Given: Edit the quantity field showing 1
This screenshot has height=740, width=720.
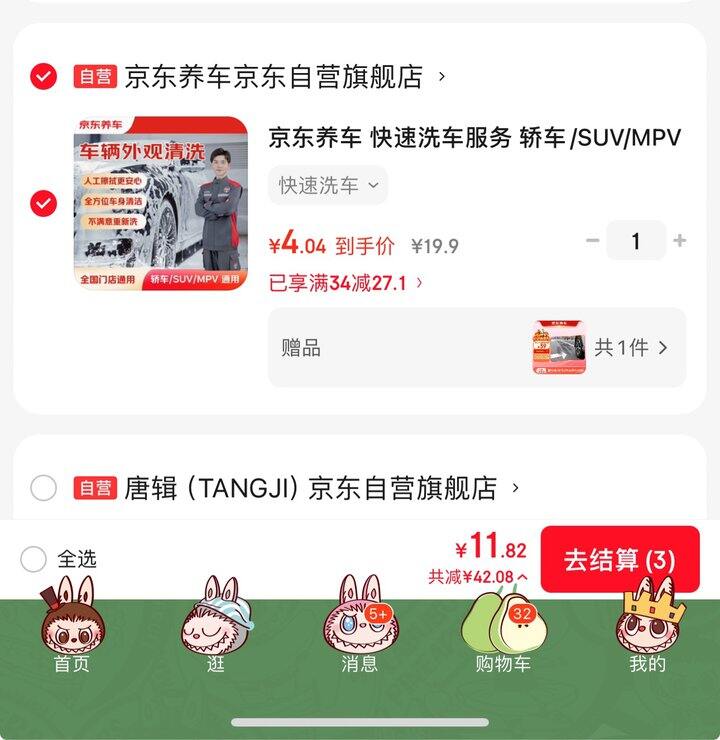Looking at the screenshot, I should click(x=635, y=241).
